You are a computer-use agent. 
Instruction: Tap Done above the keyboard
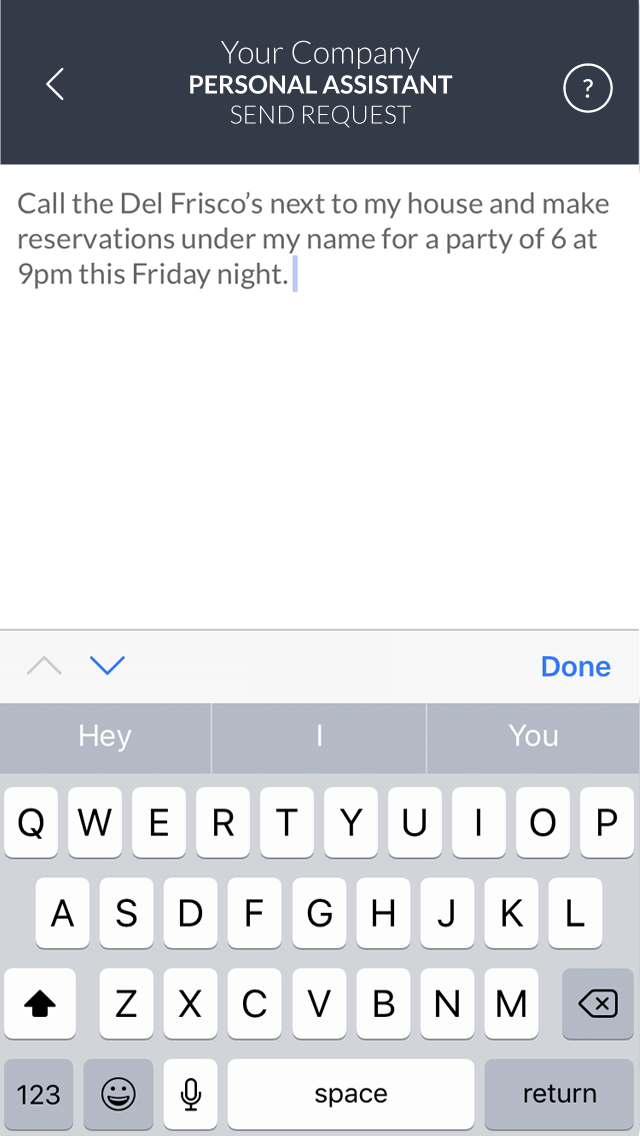point(575,667)
